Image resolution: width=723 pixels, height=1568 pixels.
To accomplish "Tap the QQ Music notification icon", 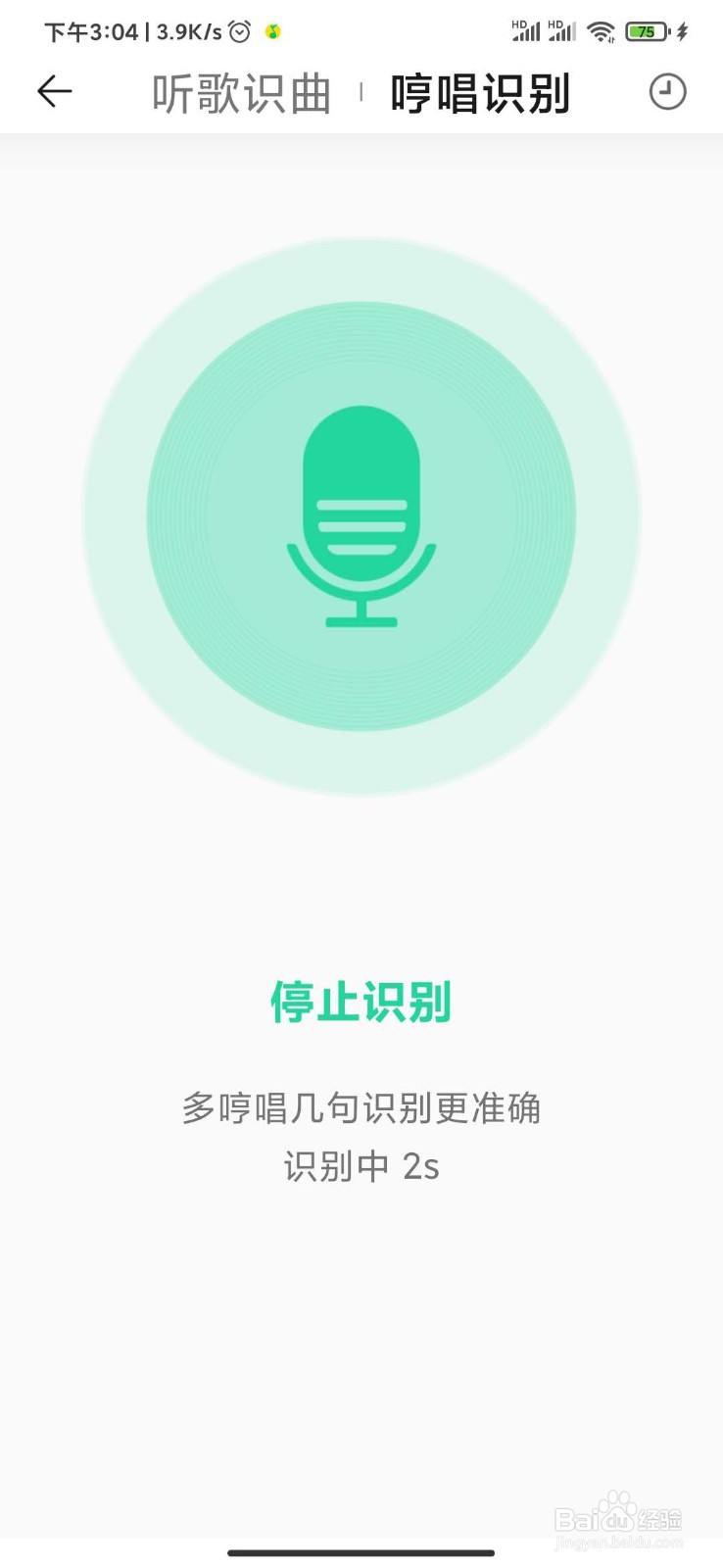I will click(271, 30).
